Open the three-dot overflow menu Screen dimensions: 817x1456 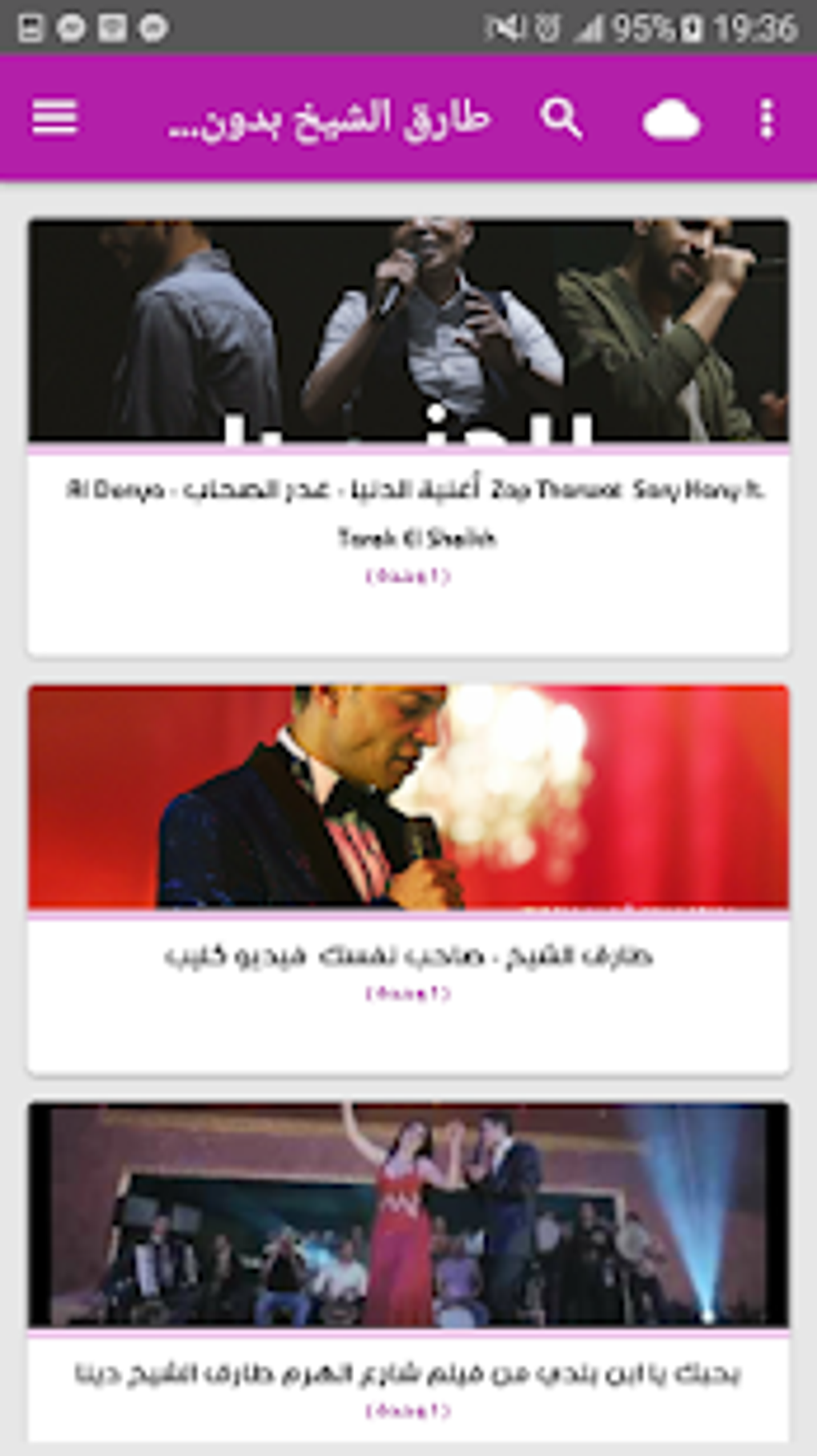tap(767, 119)
